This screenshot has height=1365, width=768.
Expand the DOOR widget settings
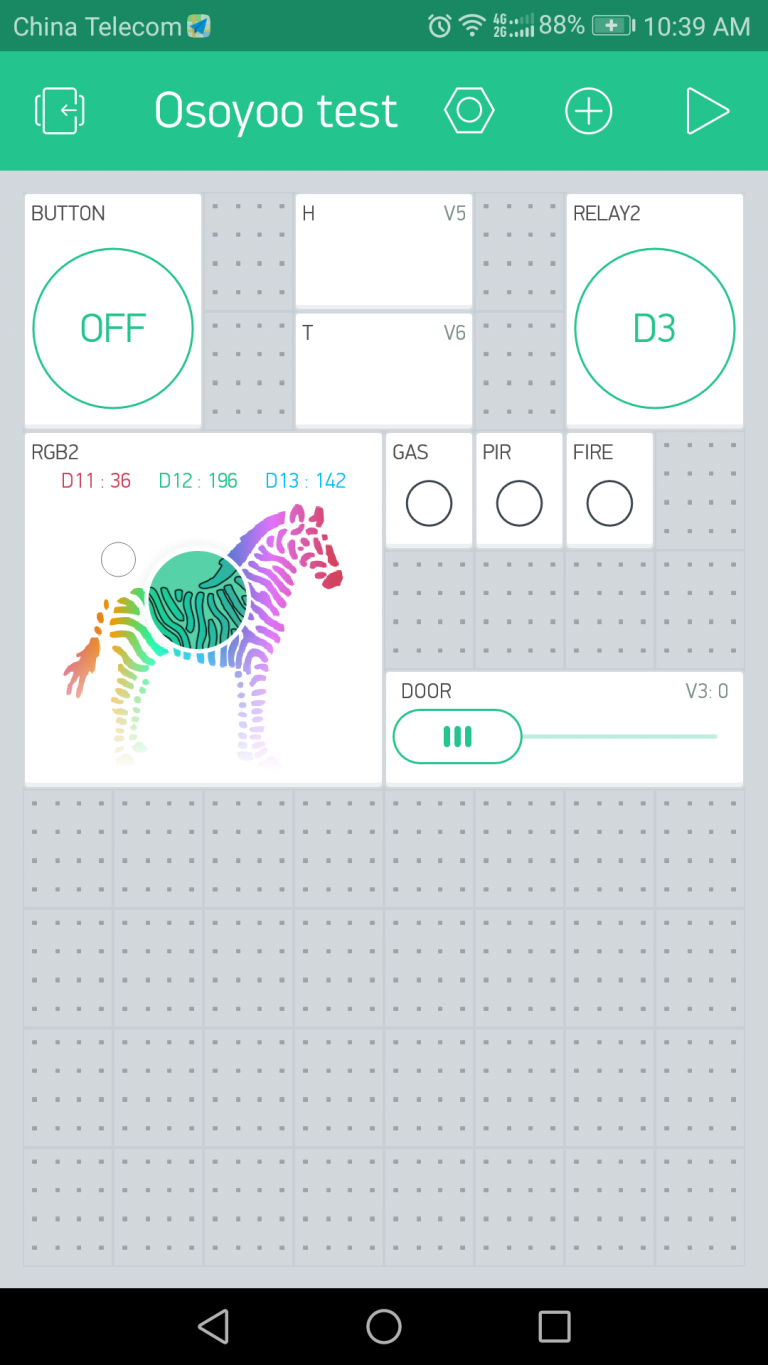[x=457, y=736]
